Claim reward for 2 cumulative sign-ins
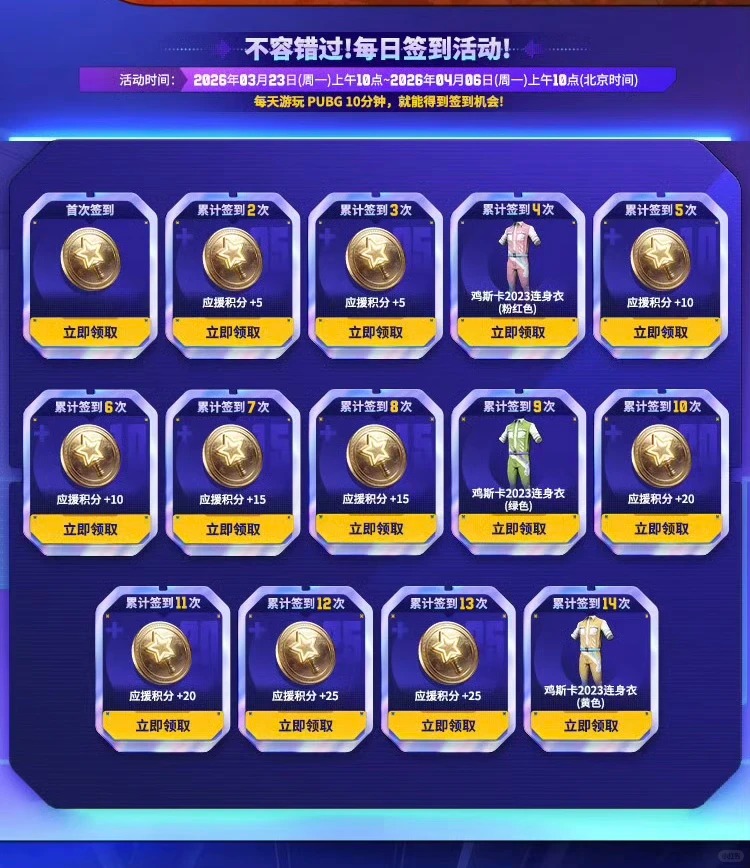The image size is (750, 868). (x=233, y=332)
